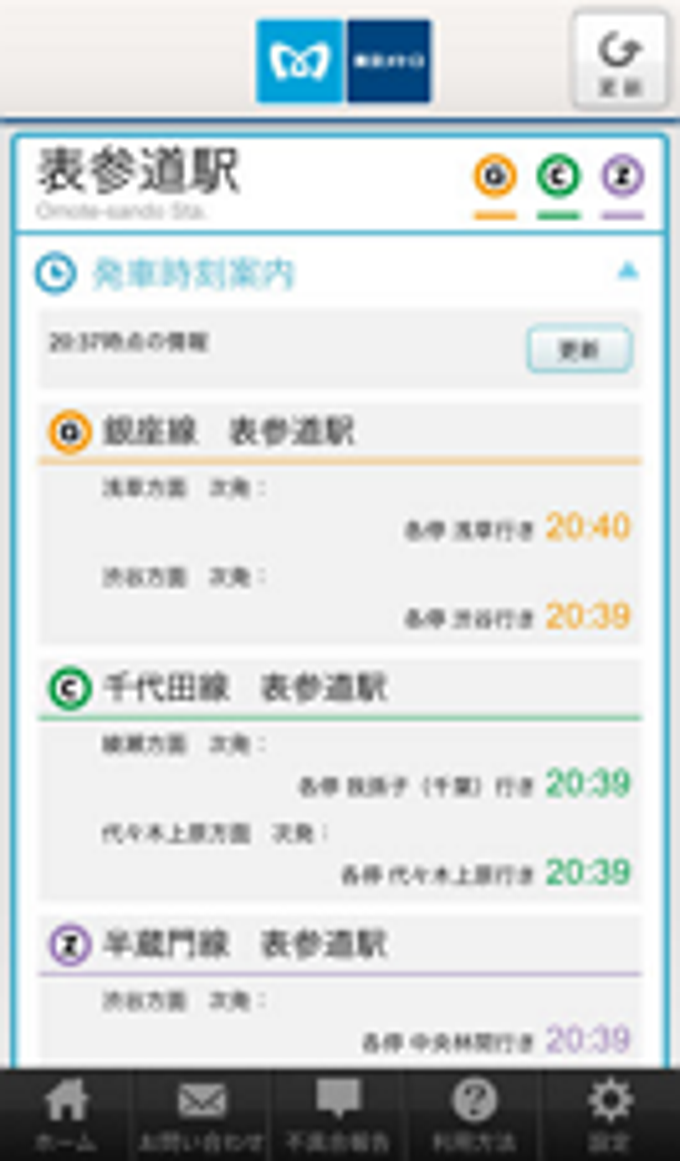Viewport: 680px width, 1161px height.
Task: Open the 銀座線 表参道駅 line header
Action: point(340,432)
